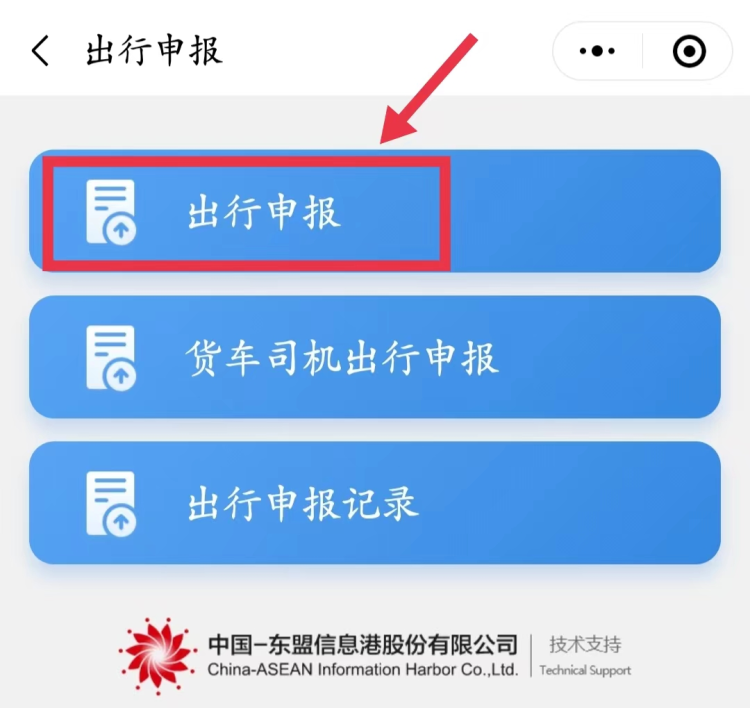Go back using the top-left arrow

[x=40, y=51]
